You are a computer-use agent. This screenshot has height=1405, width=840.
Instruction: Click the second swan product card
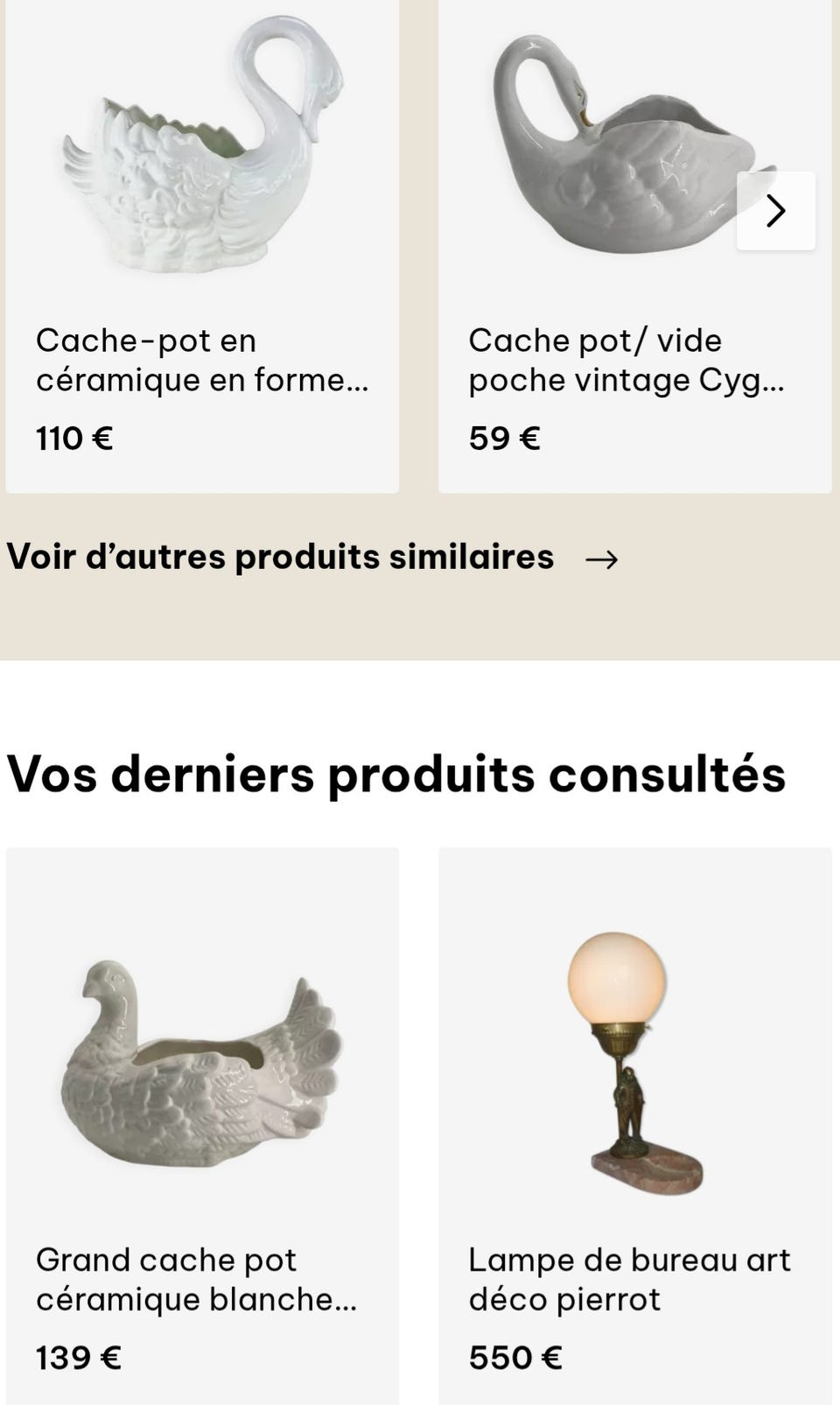click(x=626, y=263)
